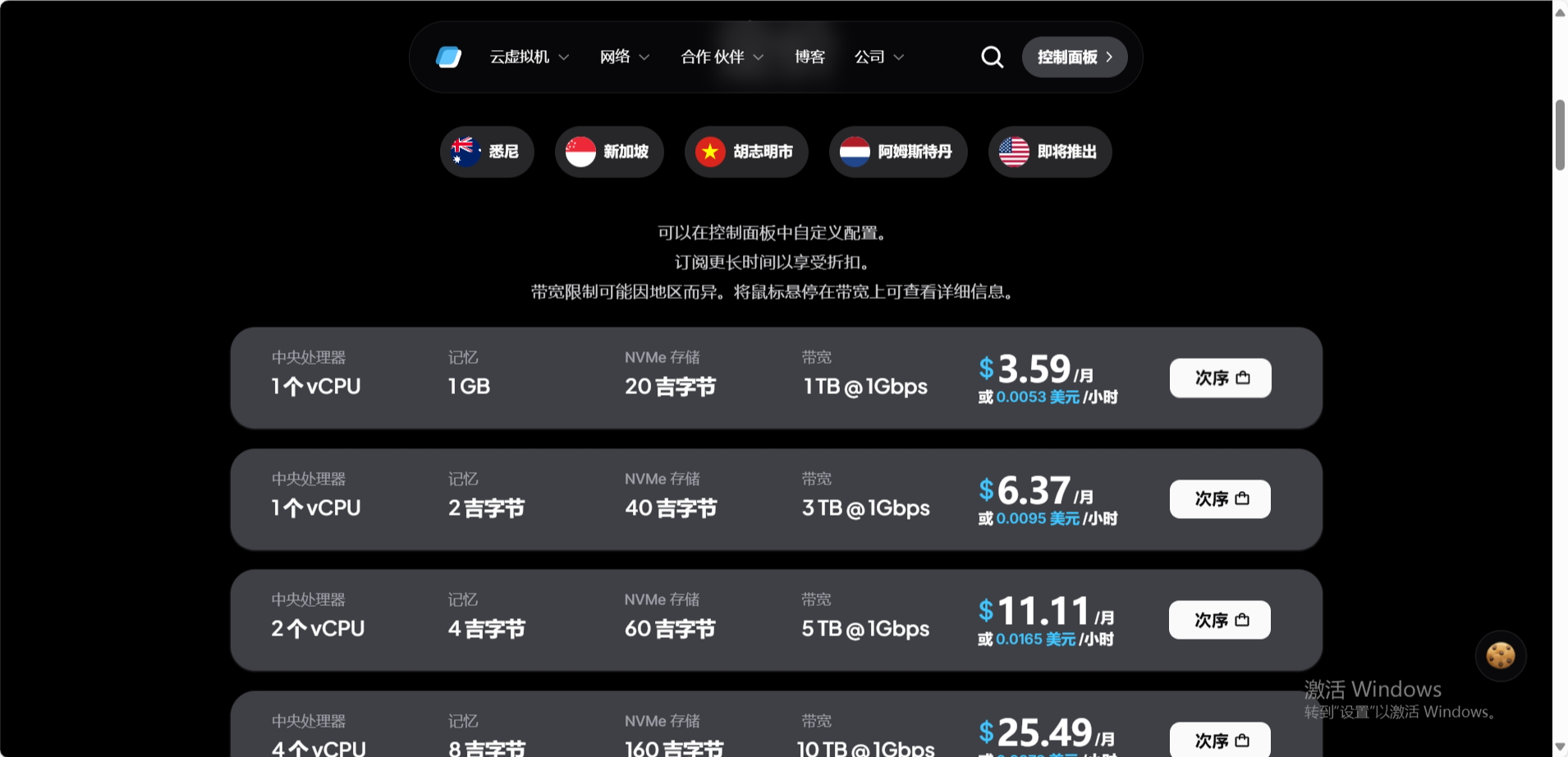
Task: Select the 新加坡 location chip
Action: [x=608, y=152]
